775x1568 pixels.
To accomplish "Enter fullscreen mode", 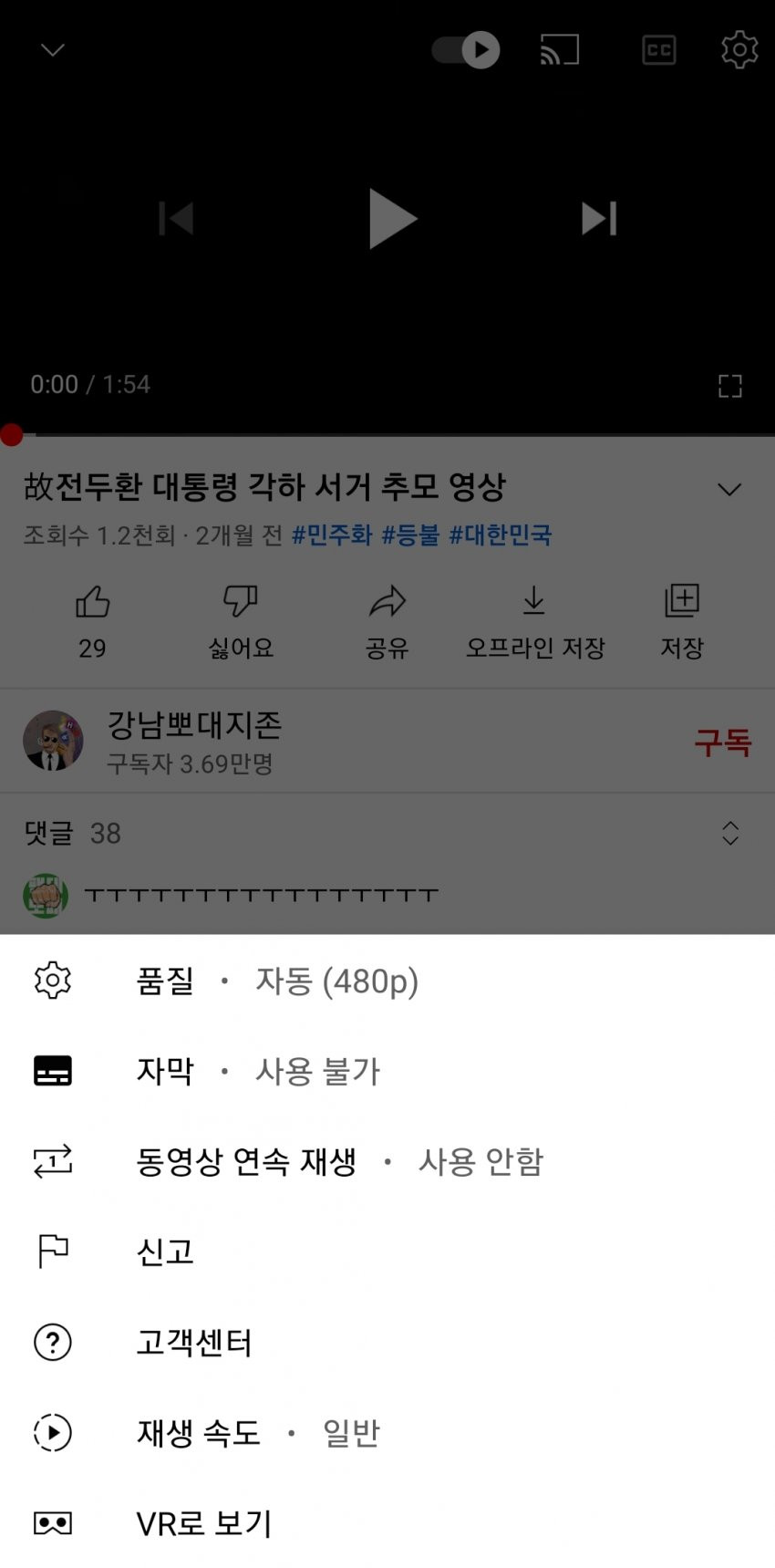I will pyautogui.click(x=729, y=386).
